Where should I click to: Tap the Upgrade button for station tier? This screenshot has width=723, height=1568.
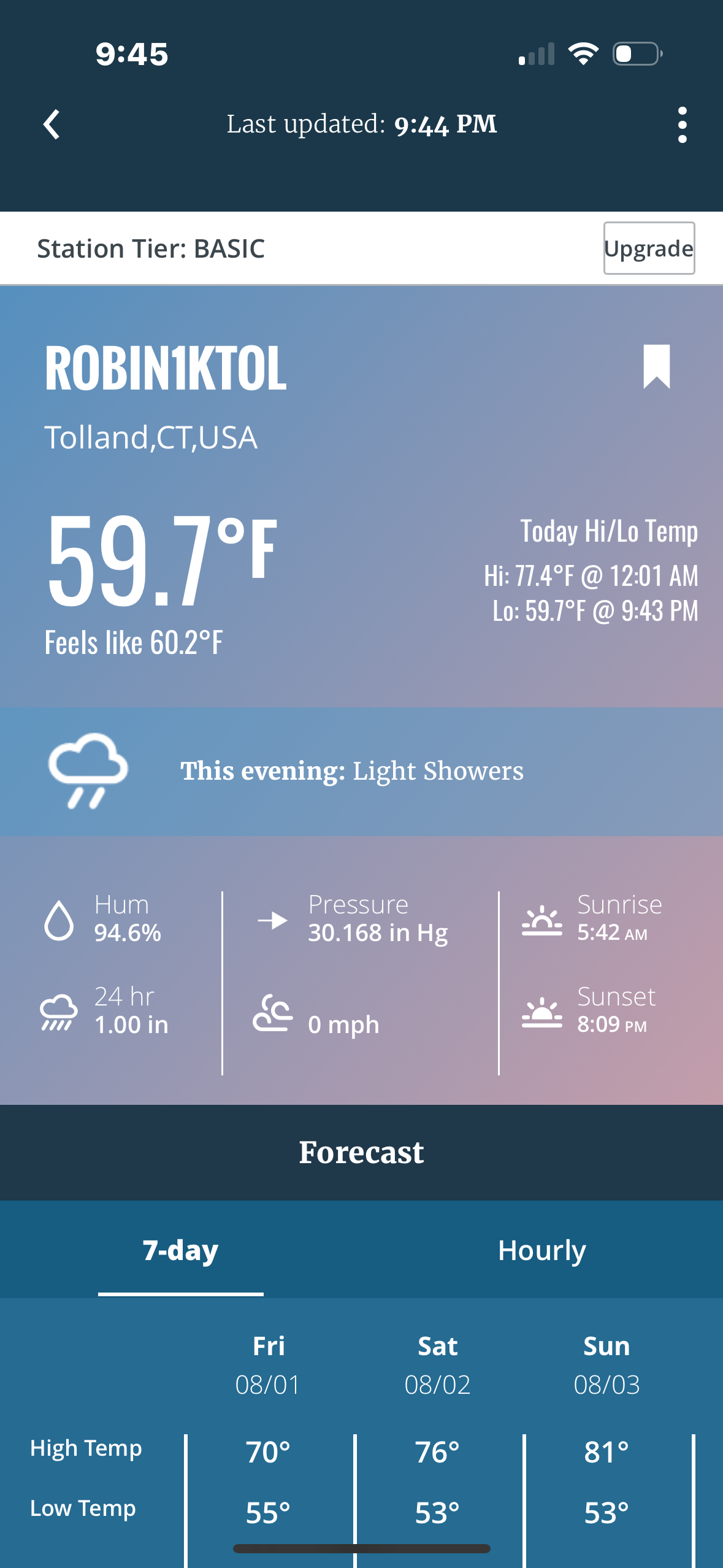649,248
